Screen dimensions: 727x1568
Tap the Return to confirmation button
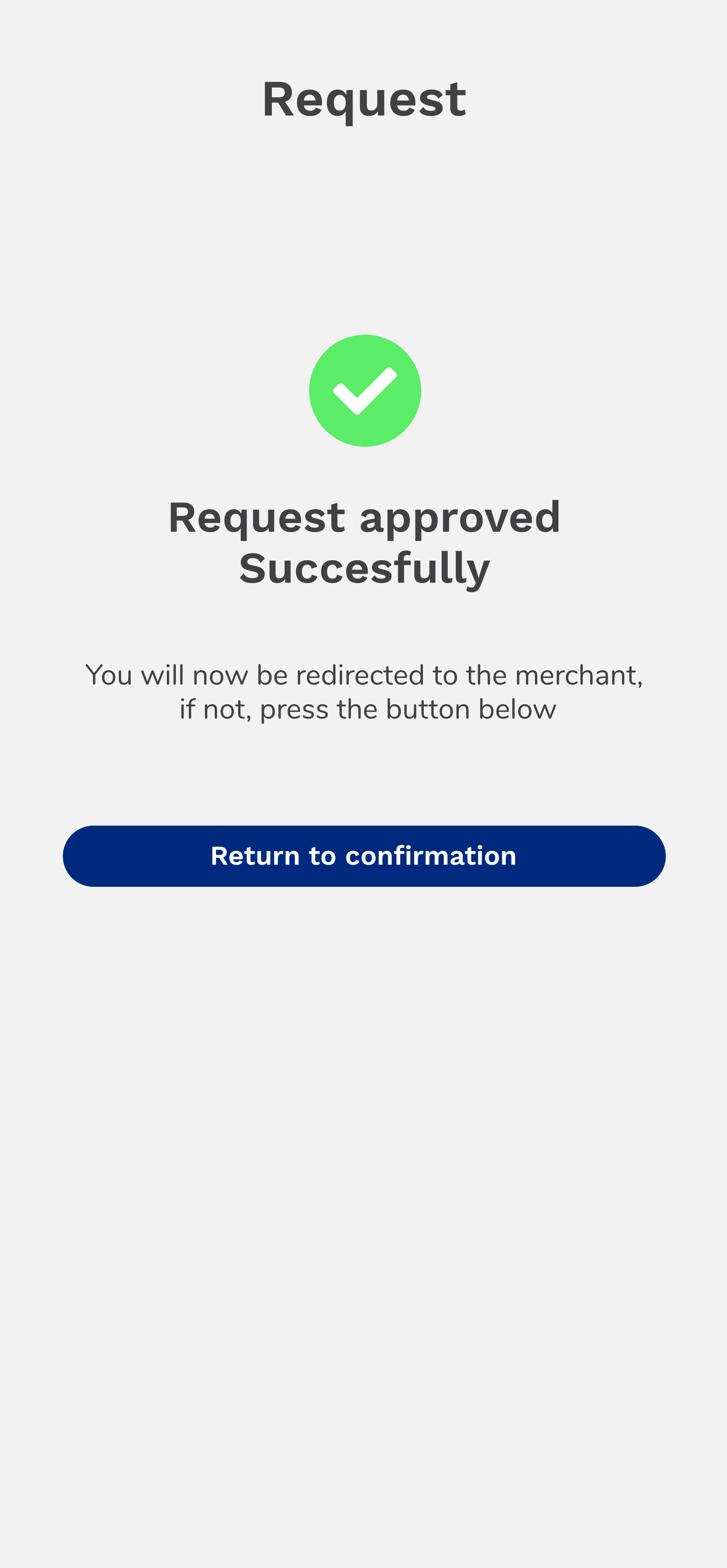point(364,856)
